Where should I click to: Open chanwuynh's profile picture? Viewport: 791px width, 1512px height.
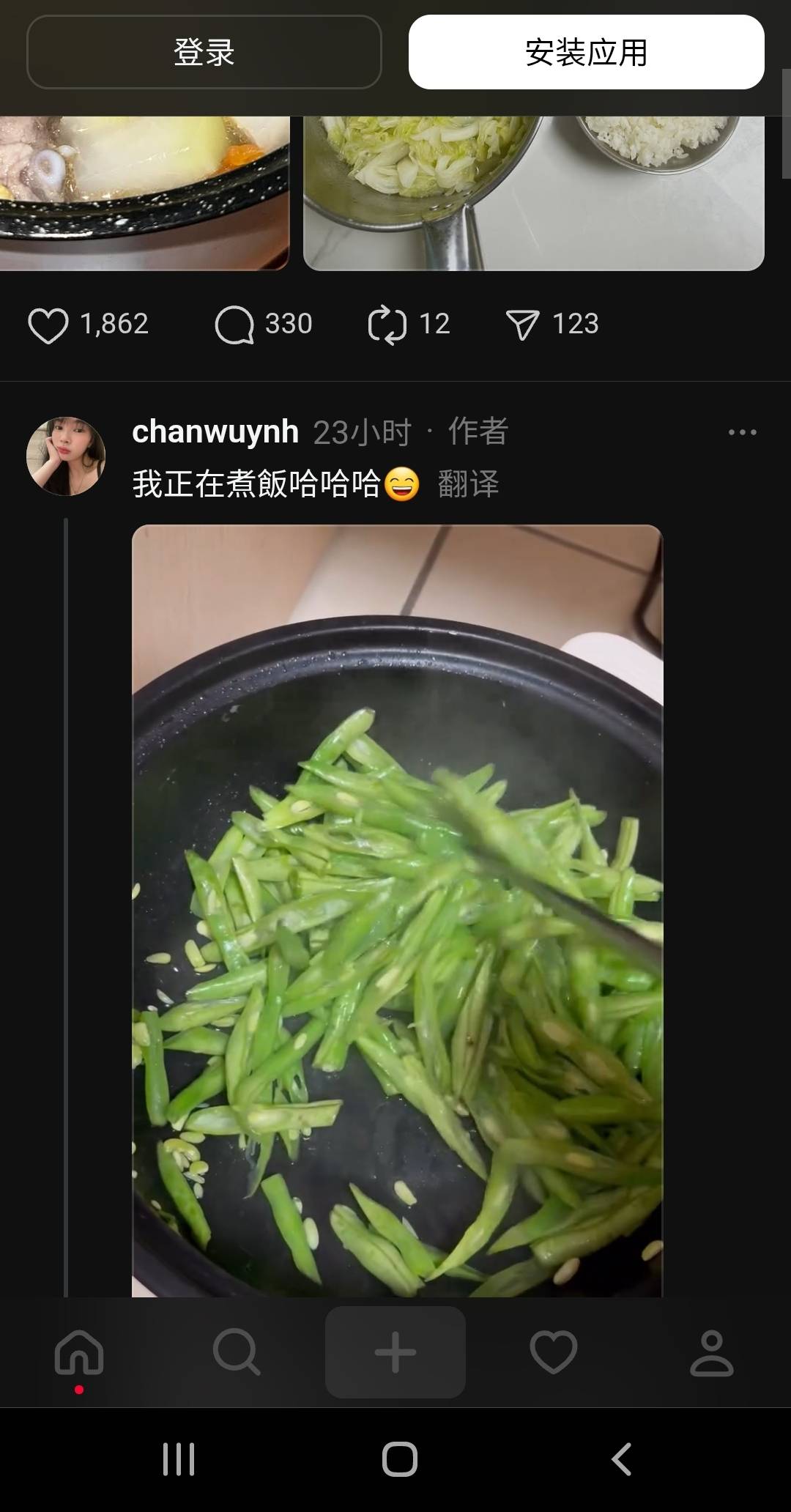66,456
